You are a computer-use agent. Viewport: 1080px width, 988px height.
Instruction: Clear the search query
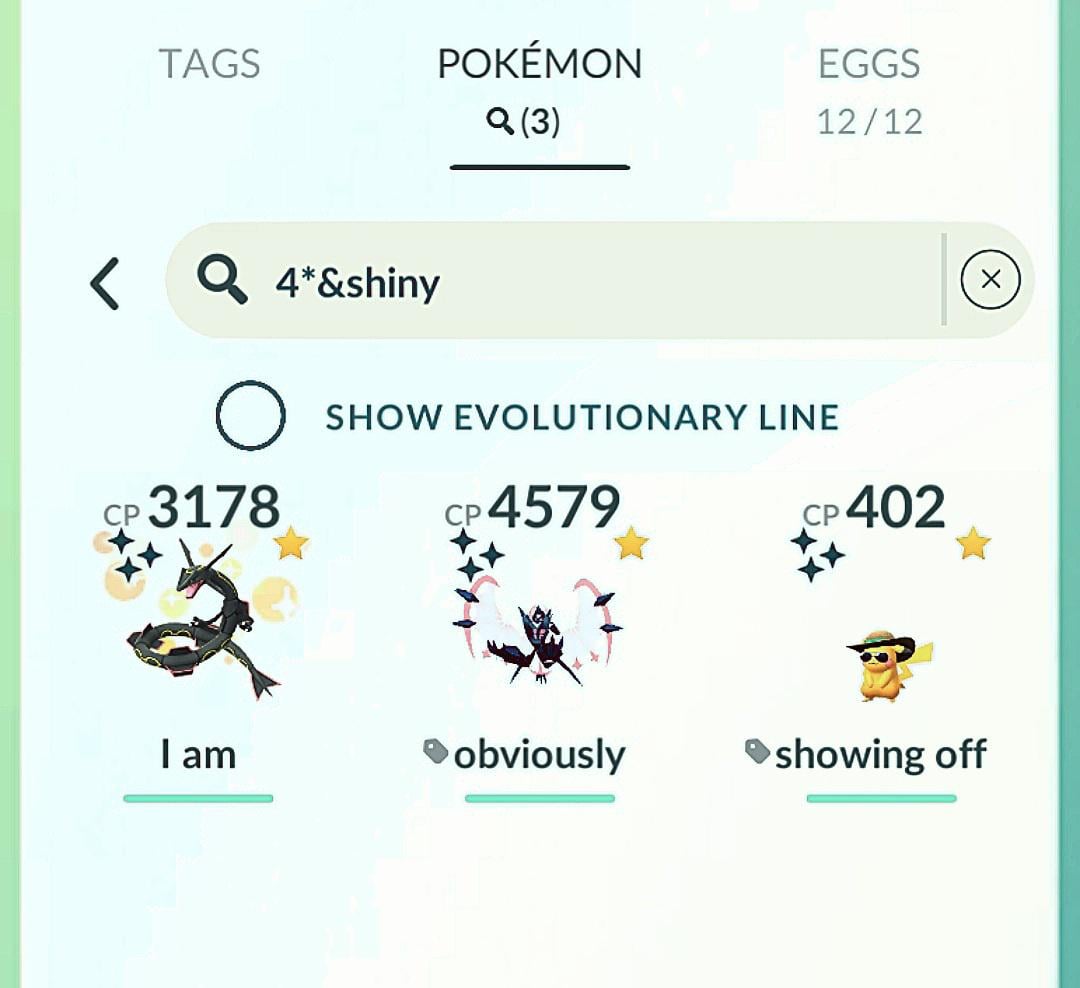990,280
